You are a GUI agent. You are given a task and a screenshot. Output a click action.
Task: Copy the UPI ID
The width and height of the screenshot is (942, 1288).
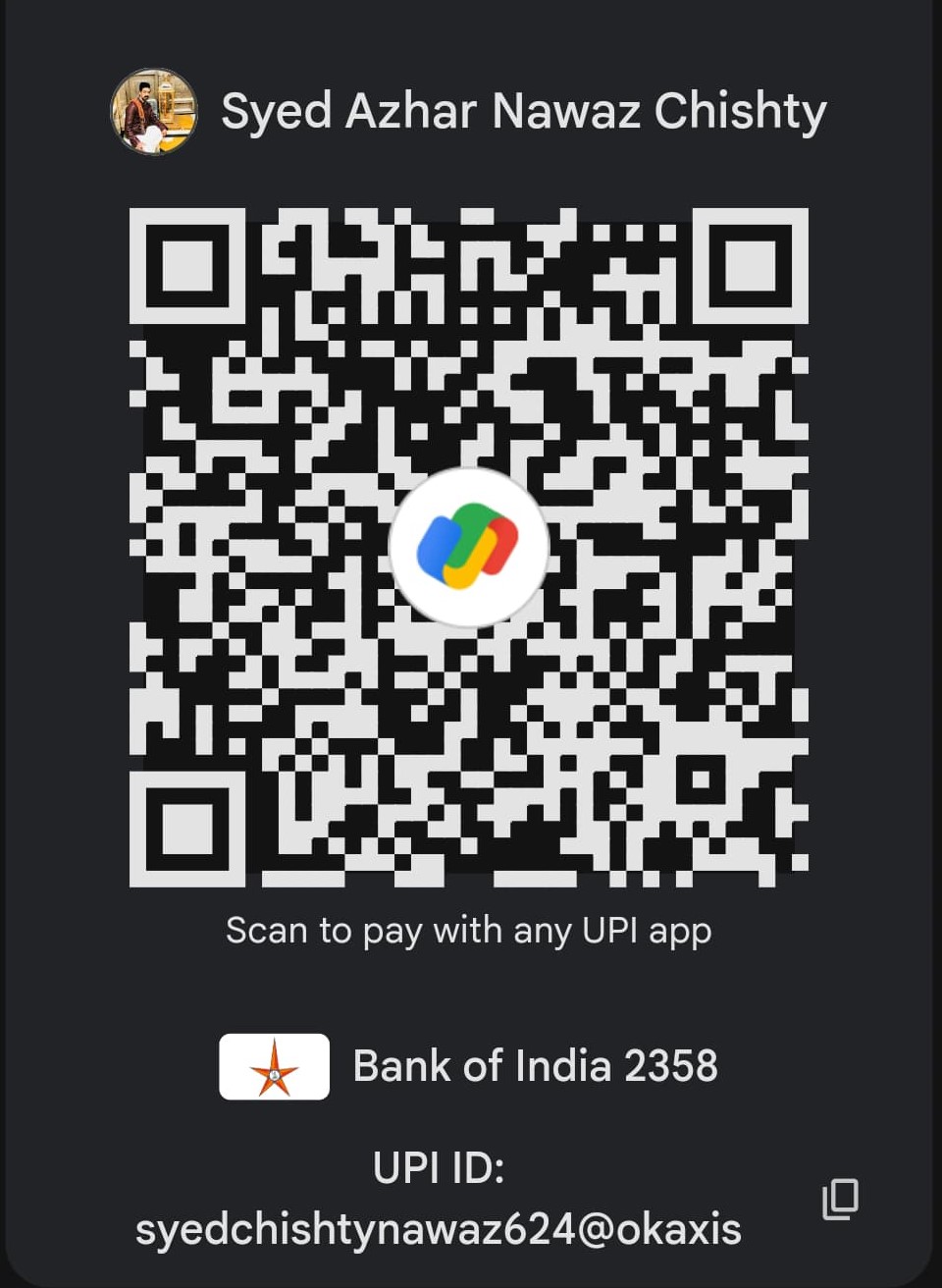(x=840, y=1199)
